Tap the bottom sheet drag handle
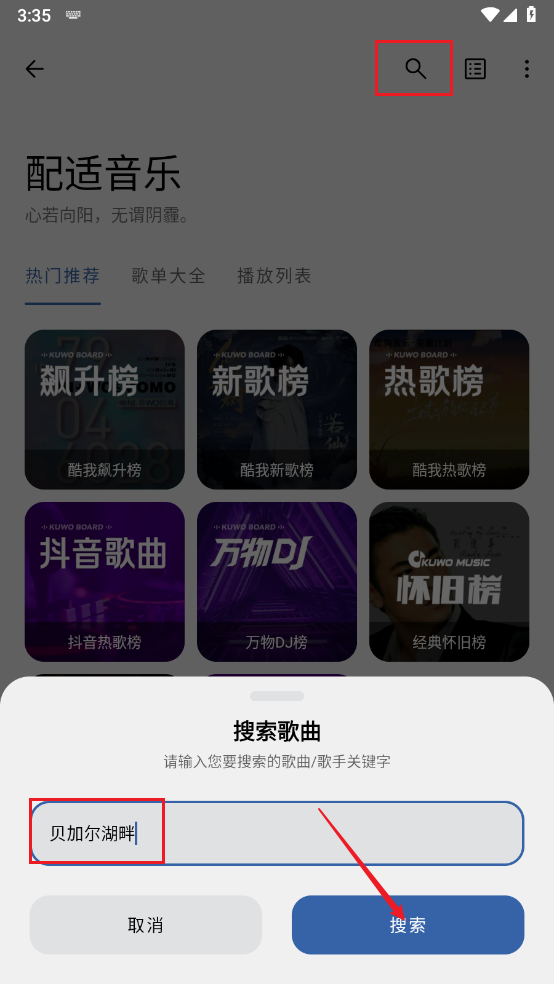The image size is (554, 984). (x=277, y=696)
